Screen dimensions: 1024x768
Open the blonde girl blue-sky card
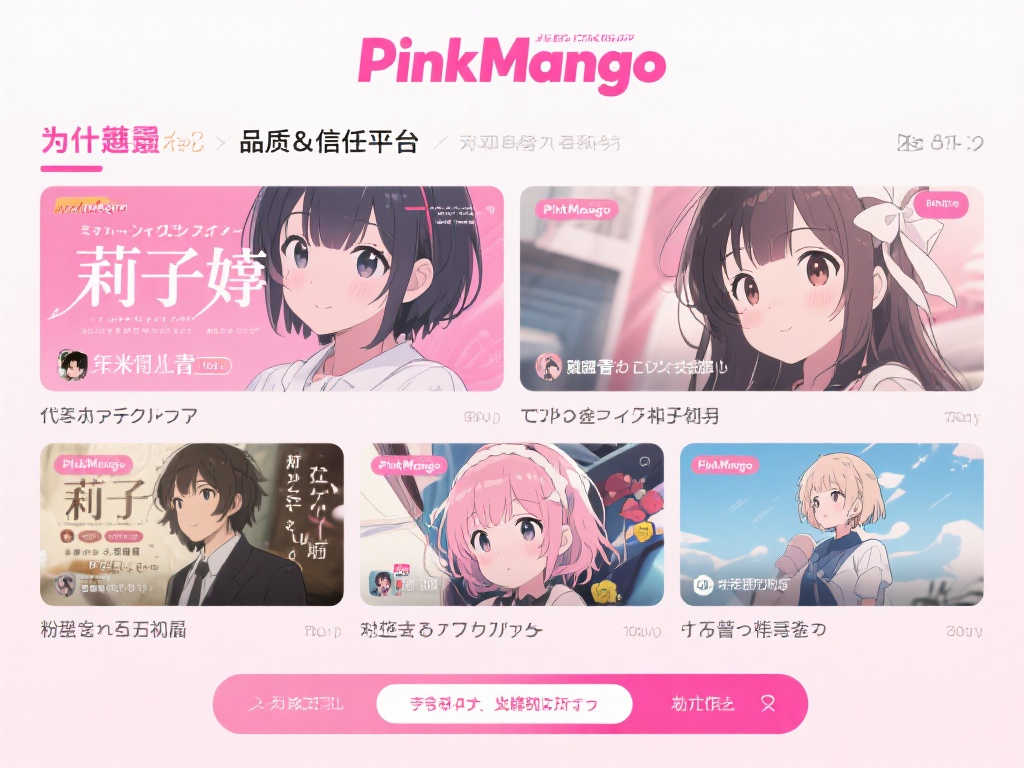pyautogui.click(x=831, y=524)
